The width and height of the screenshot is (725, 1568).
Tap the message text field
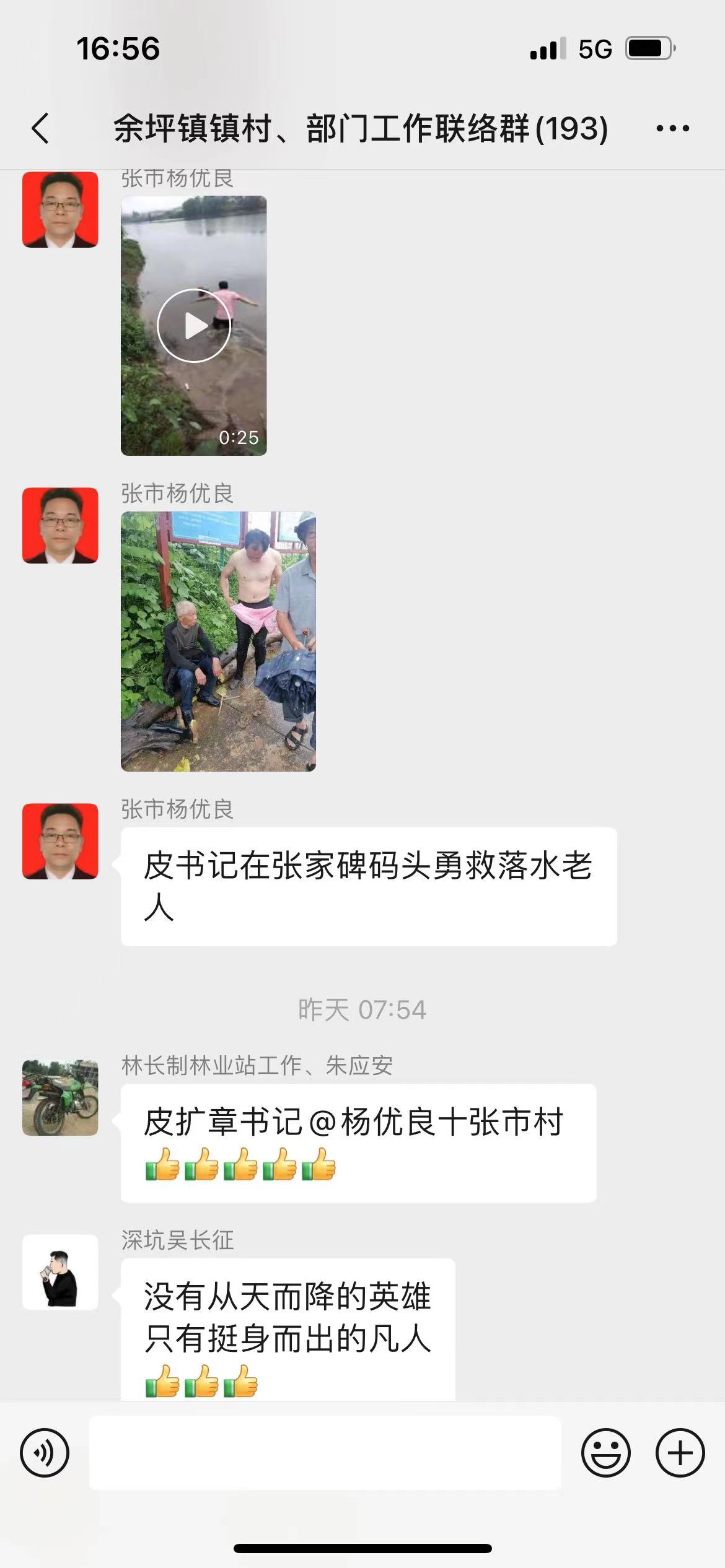click(x=325, y=1452)
